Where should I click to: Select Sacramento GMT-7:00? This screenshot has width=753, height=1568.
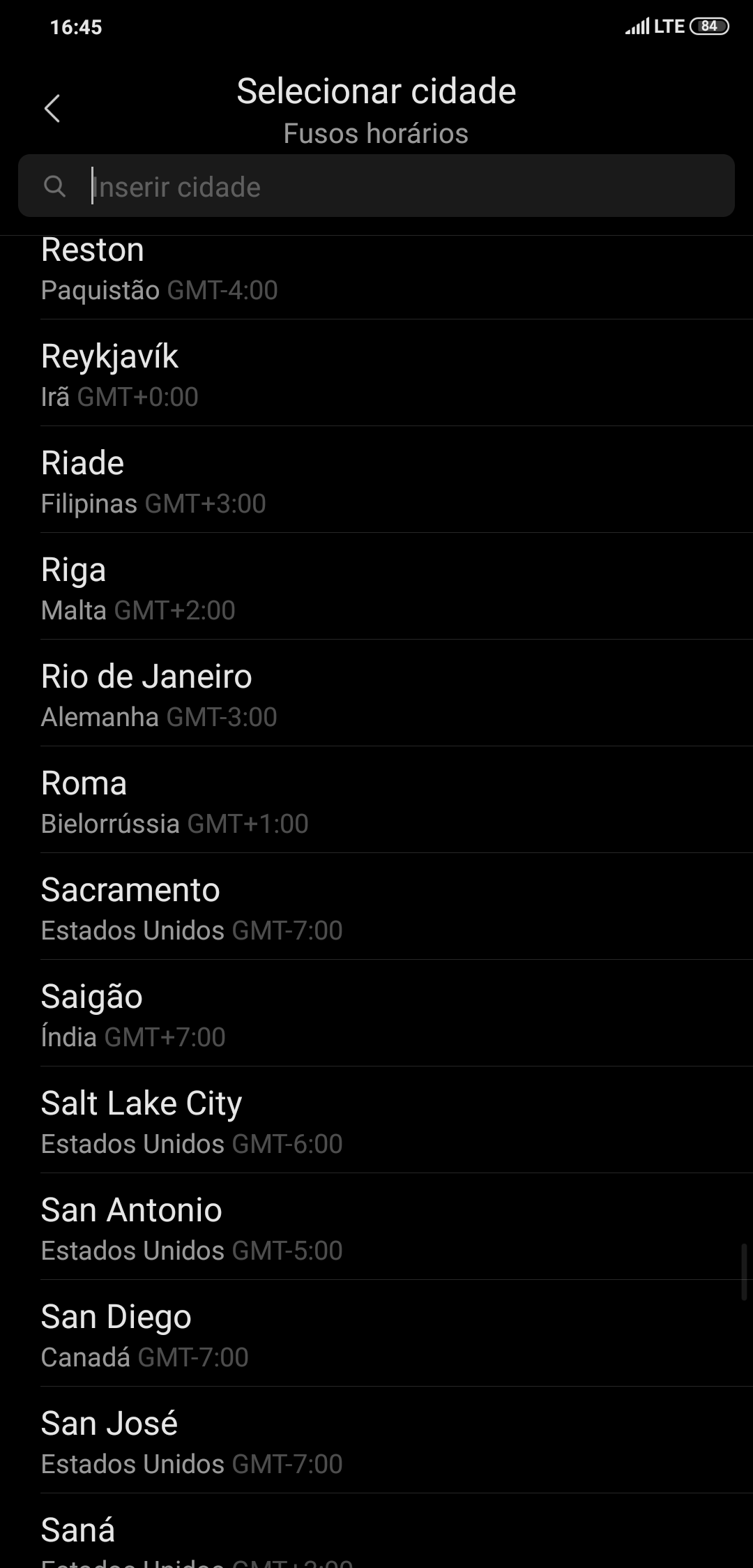coord(376,907)
